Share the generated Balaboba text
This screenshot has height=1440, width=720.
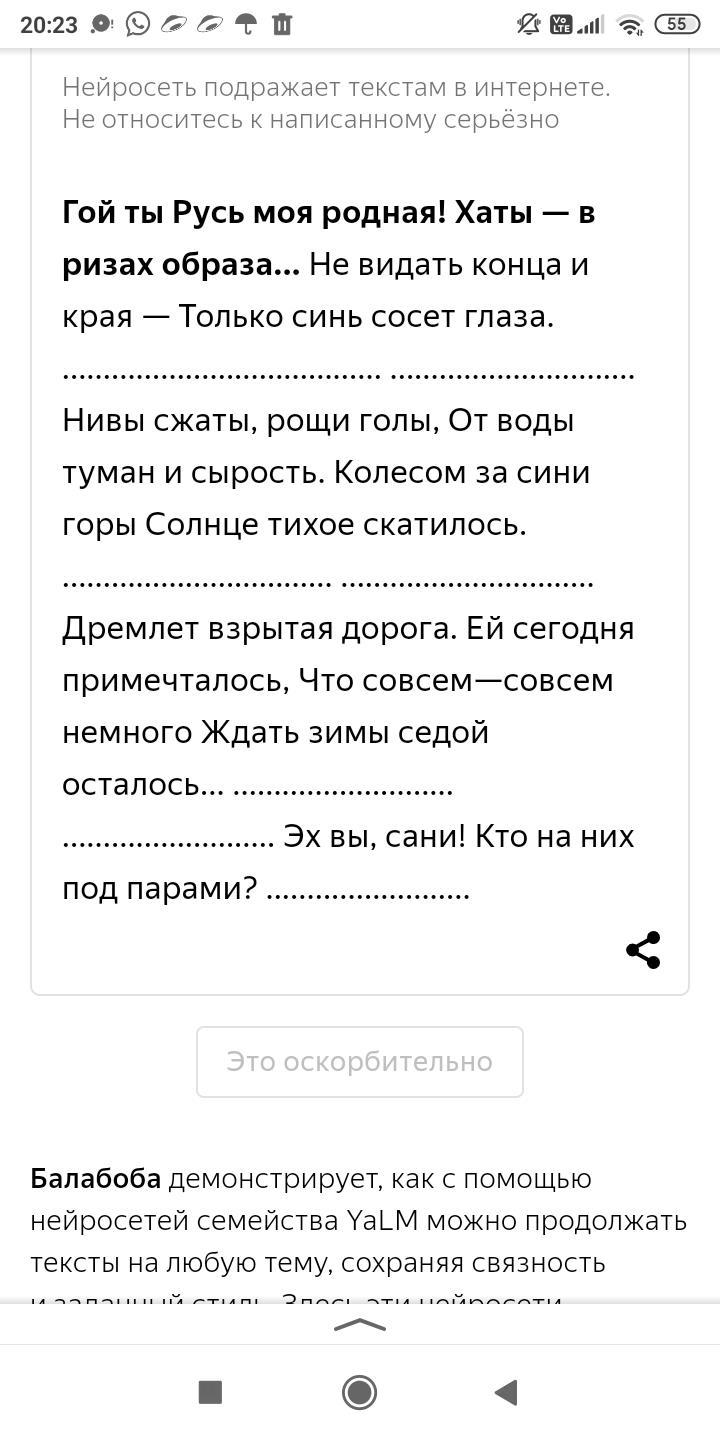click(x=643, y=950)
